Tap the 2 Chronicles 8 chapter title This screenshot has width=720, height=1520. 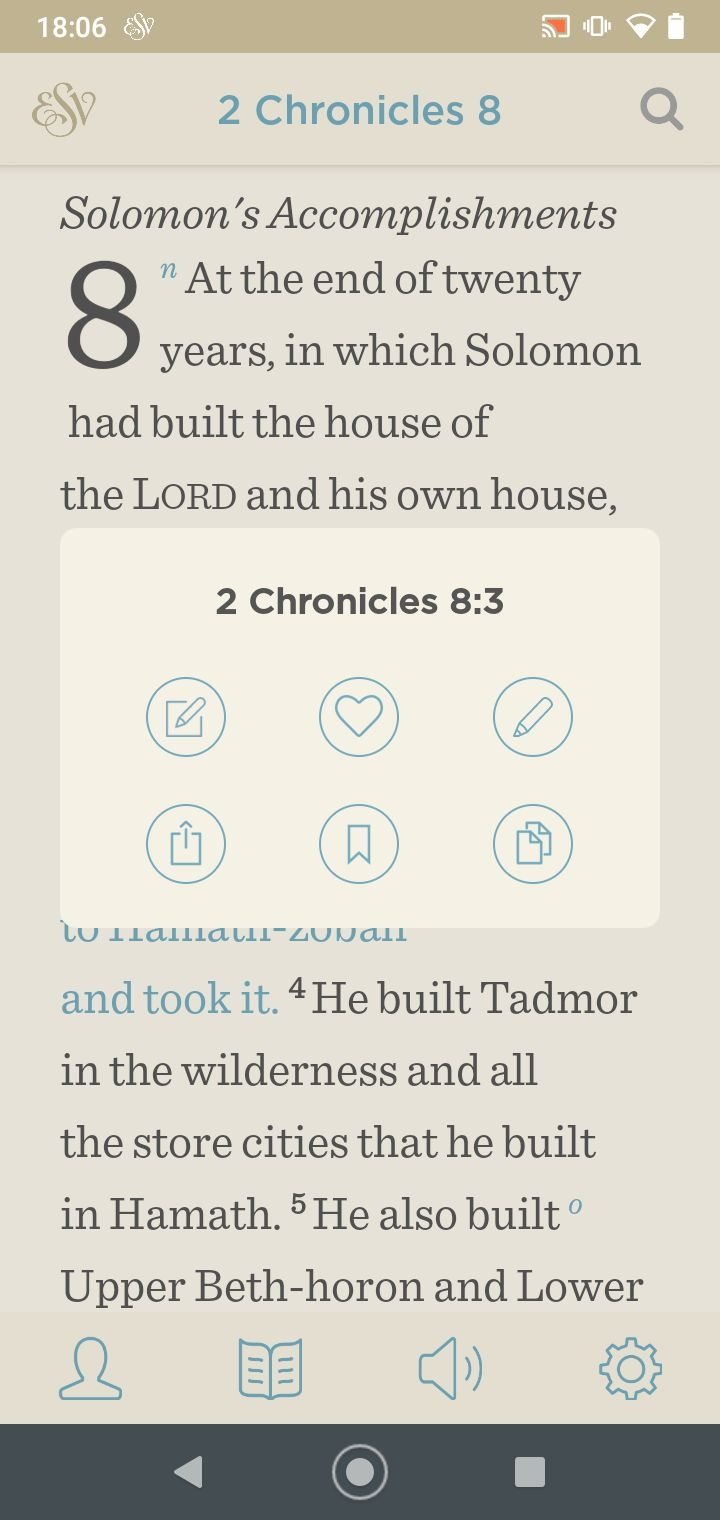359,110
